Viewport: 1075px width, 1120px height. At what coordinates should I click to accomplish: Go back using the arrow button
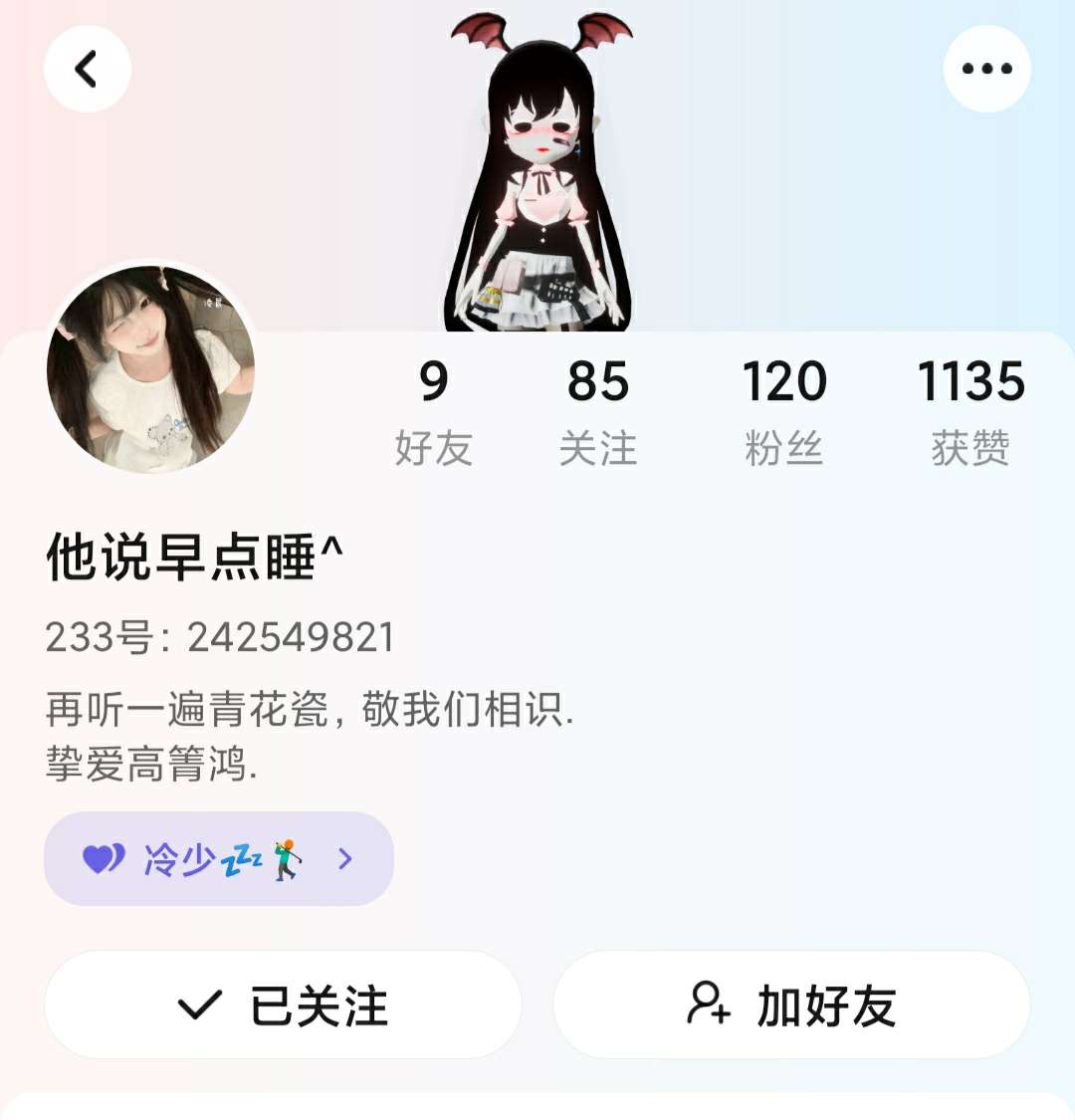click(x=88, y=69)
